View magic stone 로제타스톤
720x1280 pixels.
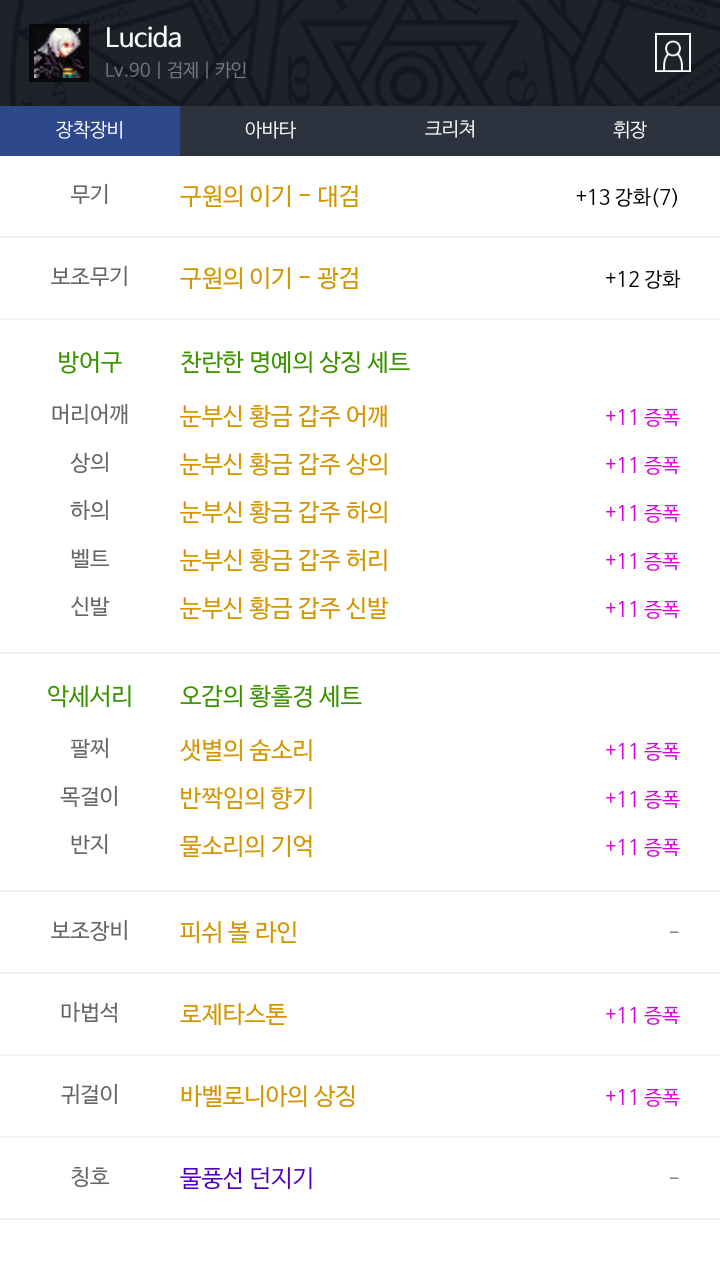point(234,1014)
